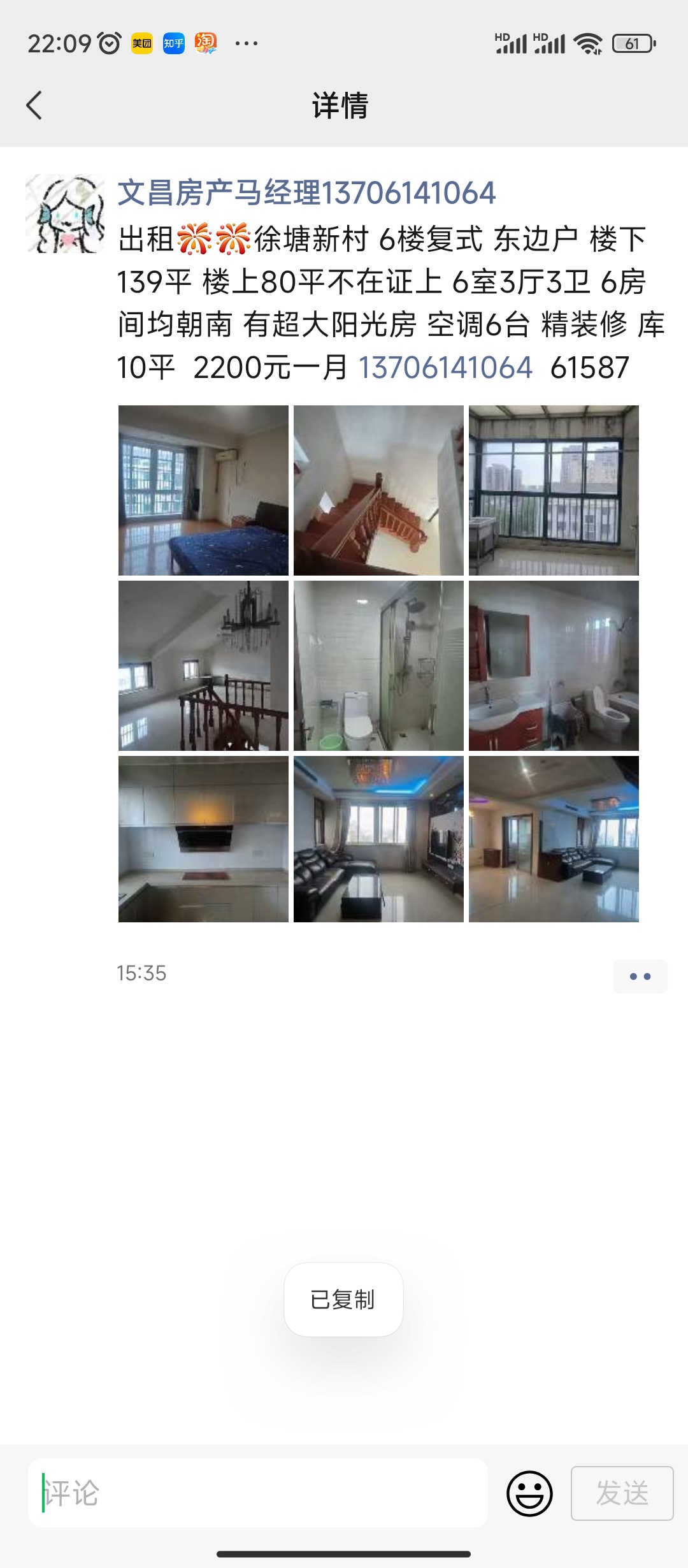Tap the 发送 send button
The width and height of the screenshot is (688, 1568).
click(x=622, y=1493)
